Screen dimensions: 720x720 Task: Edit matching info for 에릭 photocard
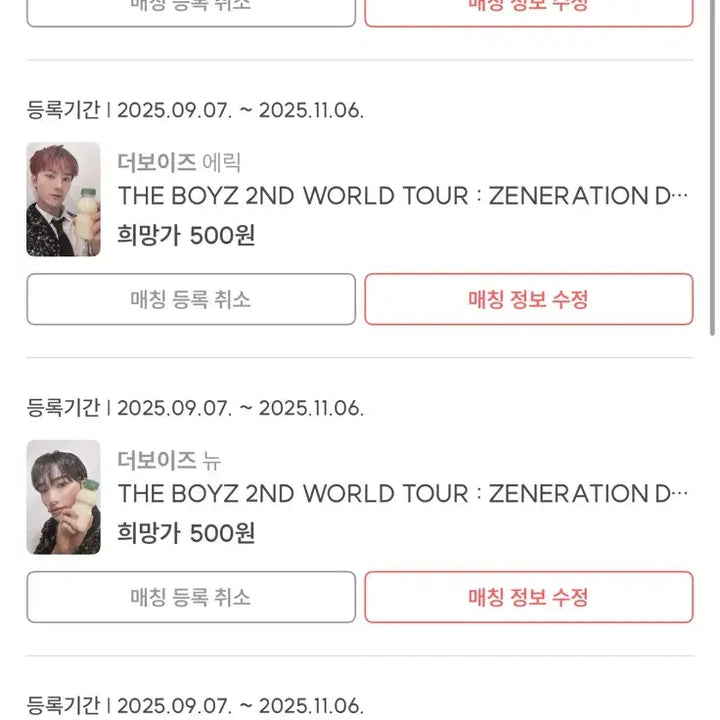tap(528, 299)
